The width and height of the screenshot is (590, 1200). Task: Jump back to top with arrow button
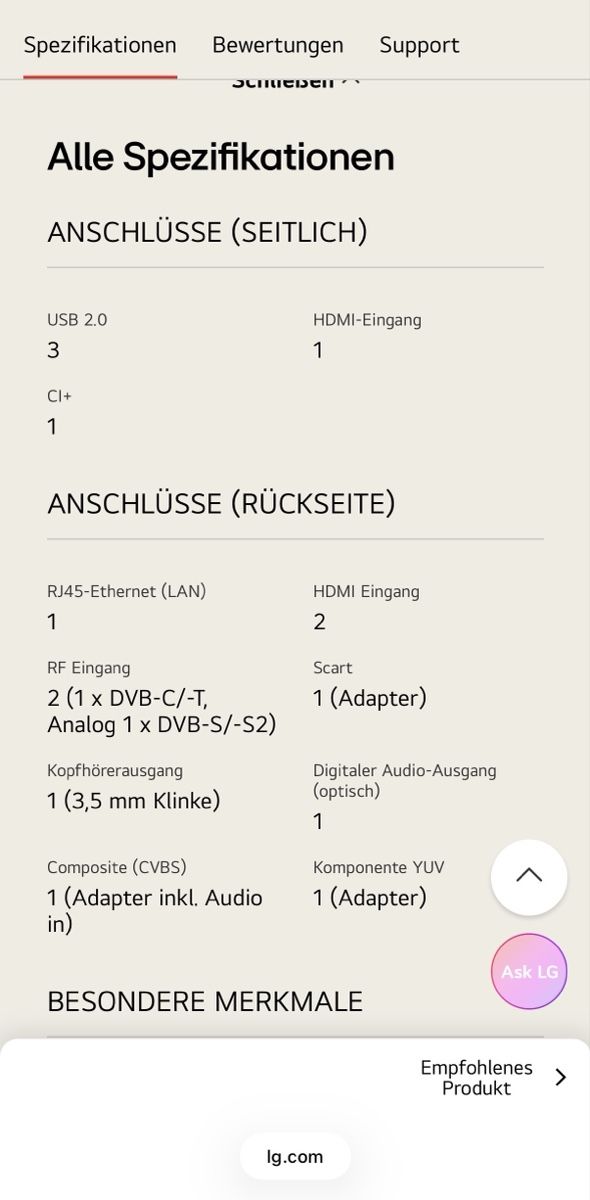click(529, 877)
